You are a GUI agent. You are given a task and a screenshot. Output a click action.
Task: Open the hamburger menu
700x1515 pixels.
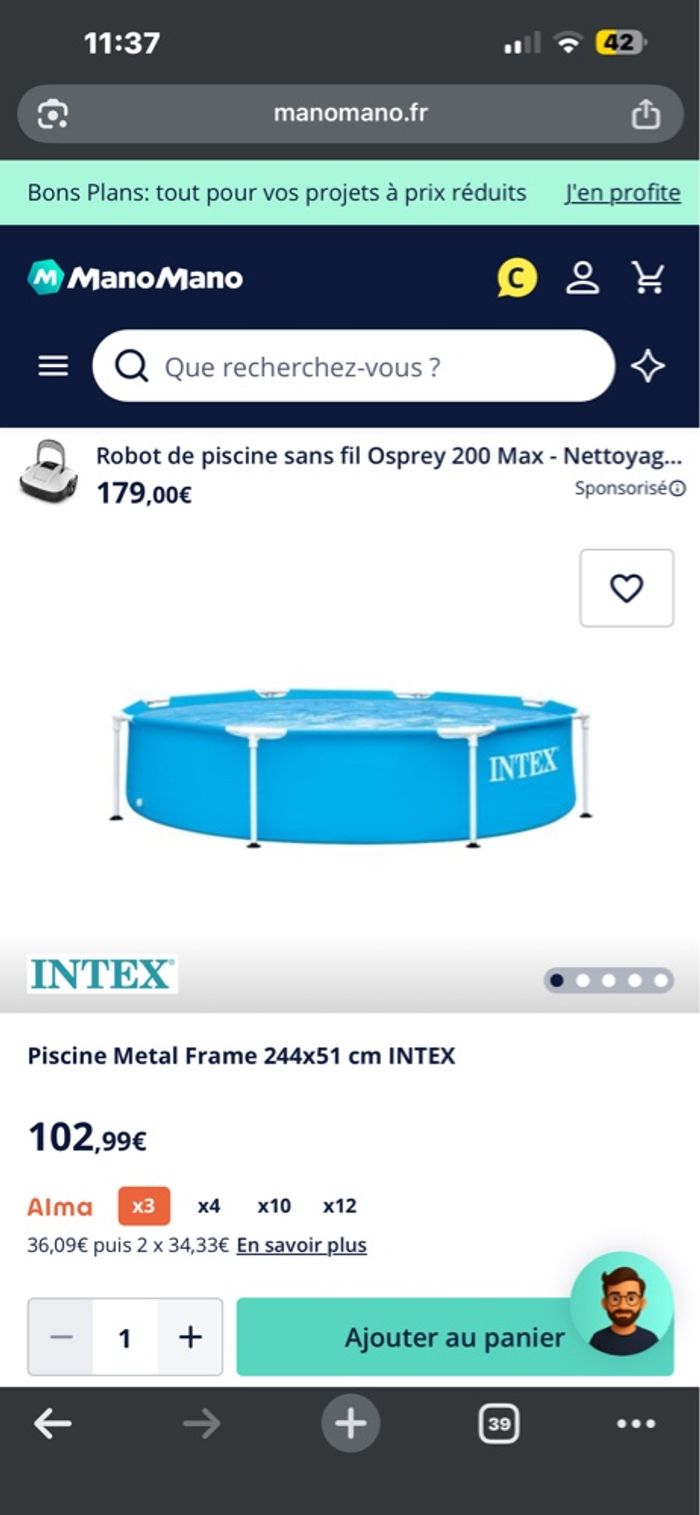(x=53, y=366)
